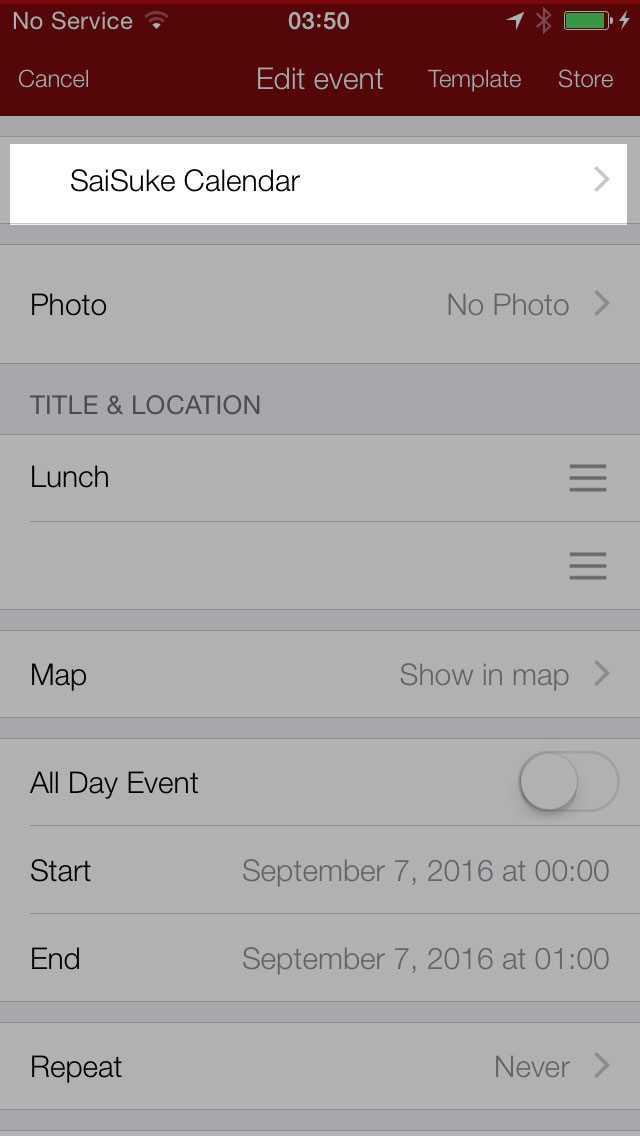This screenshot has height=1136, width=640.
Task: Open the SaiSuke Calendar selection row
Action: coord(318,181)
